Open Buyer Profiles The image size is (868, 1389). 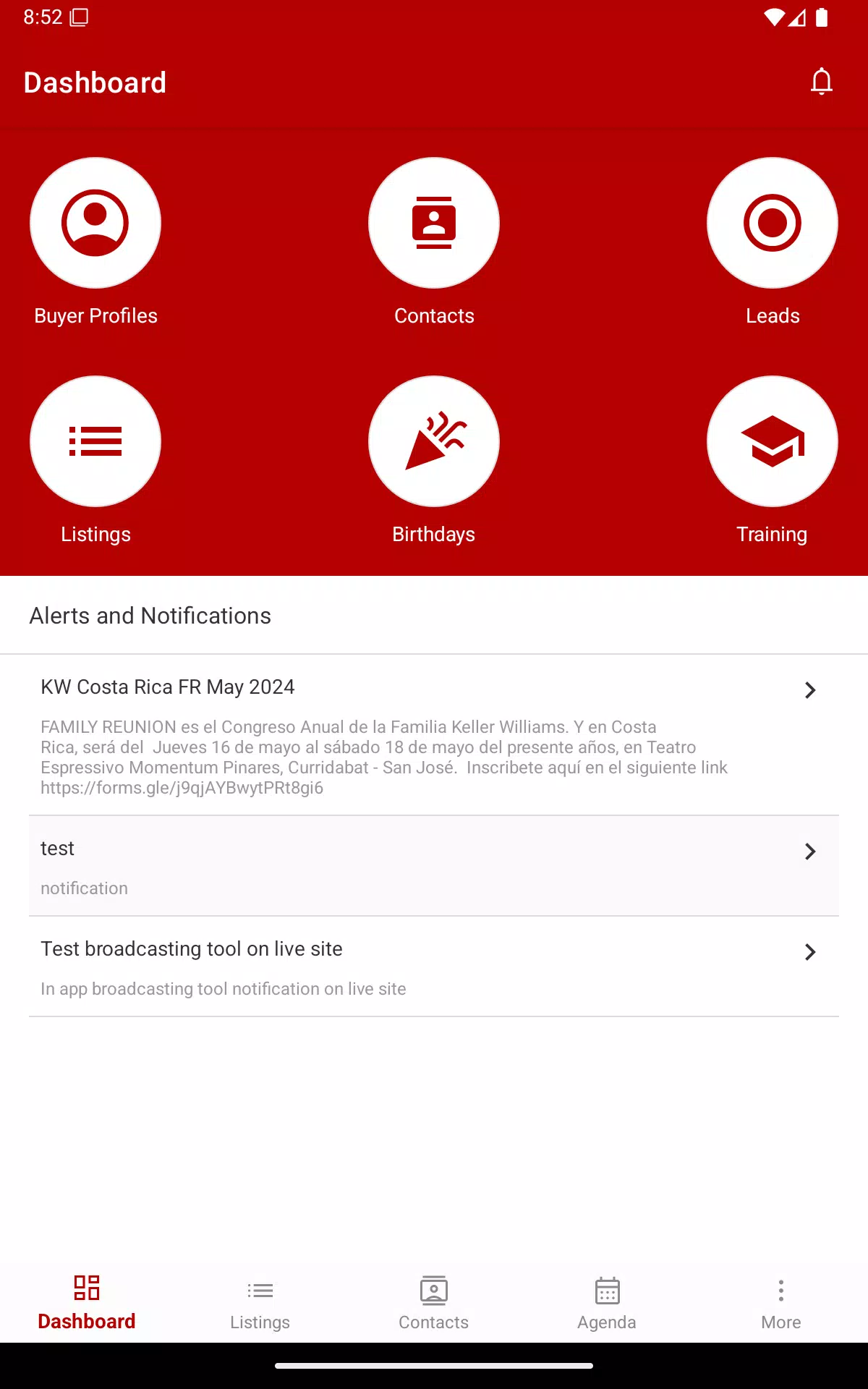point(95,224)
